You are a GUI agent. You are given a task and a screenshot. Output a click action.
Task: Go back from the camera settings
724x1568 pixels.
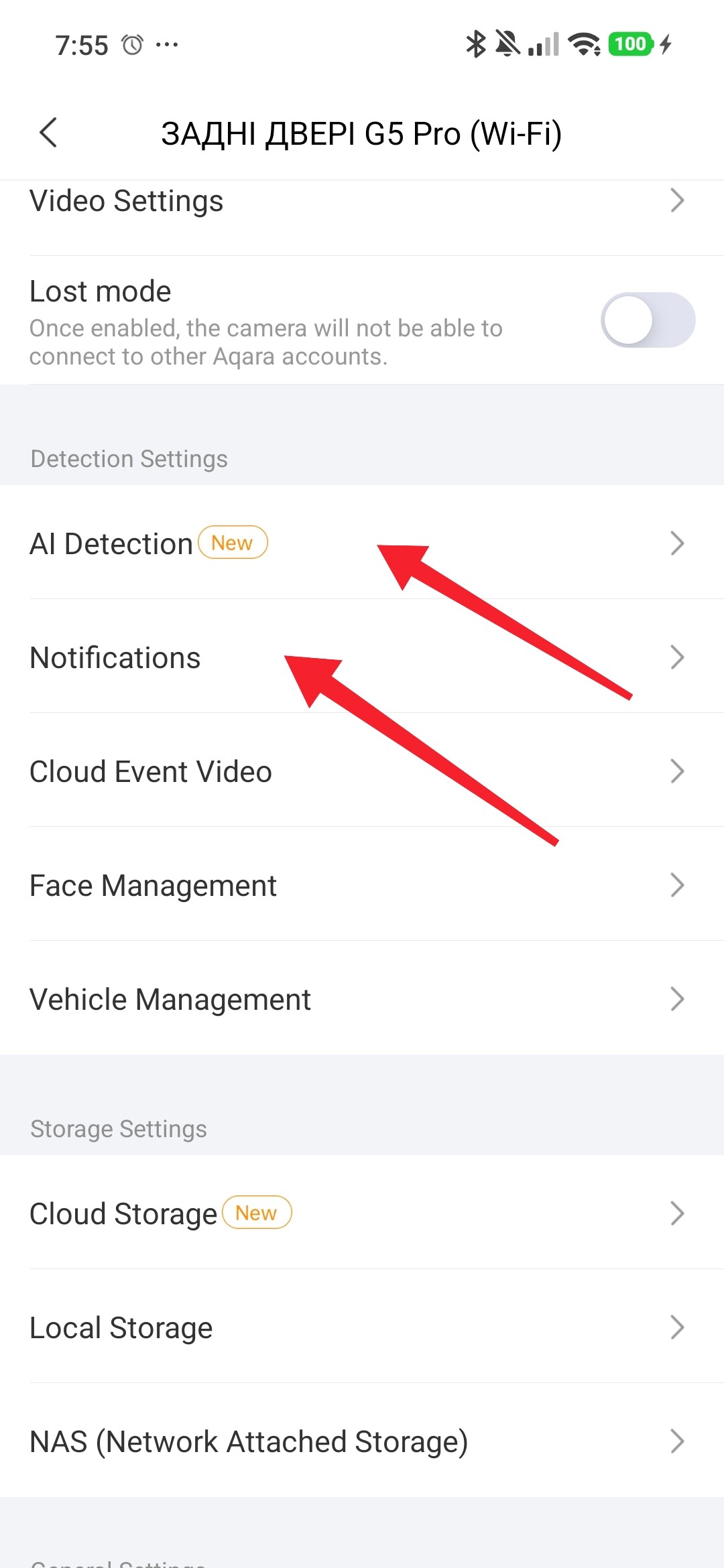pyautogui.click(x=48, y=133)
